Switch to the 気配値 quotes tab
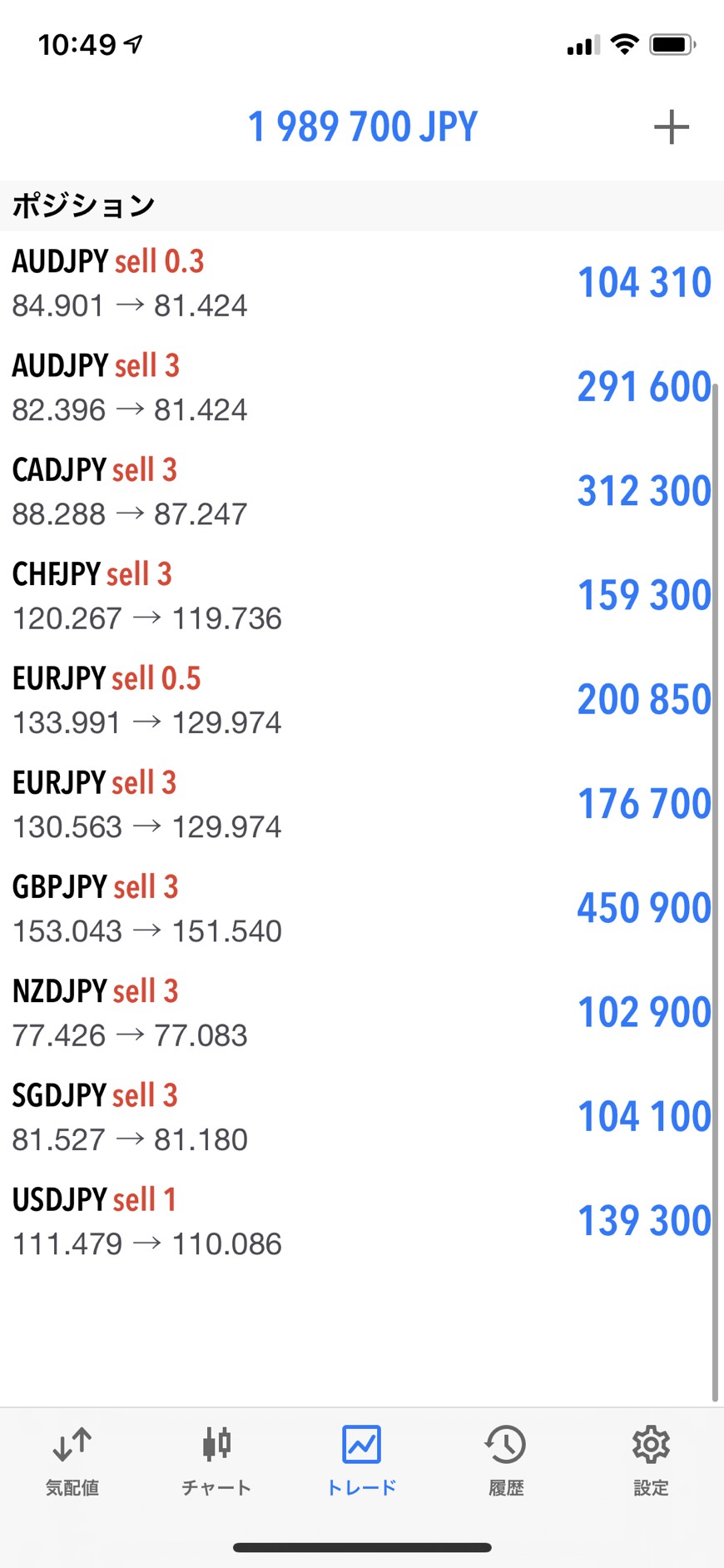The image size is (724, 1568). (72, 1461)
